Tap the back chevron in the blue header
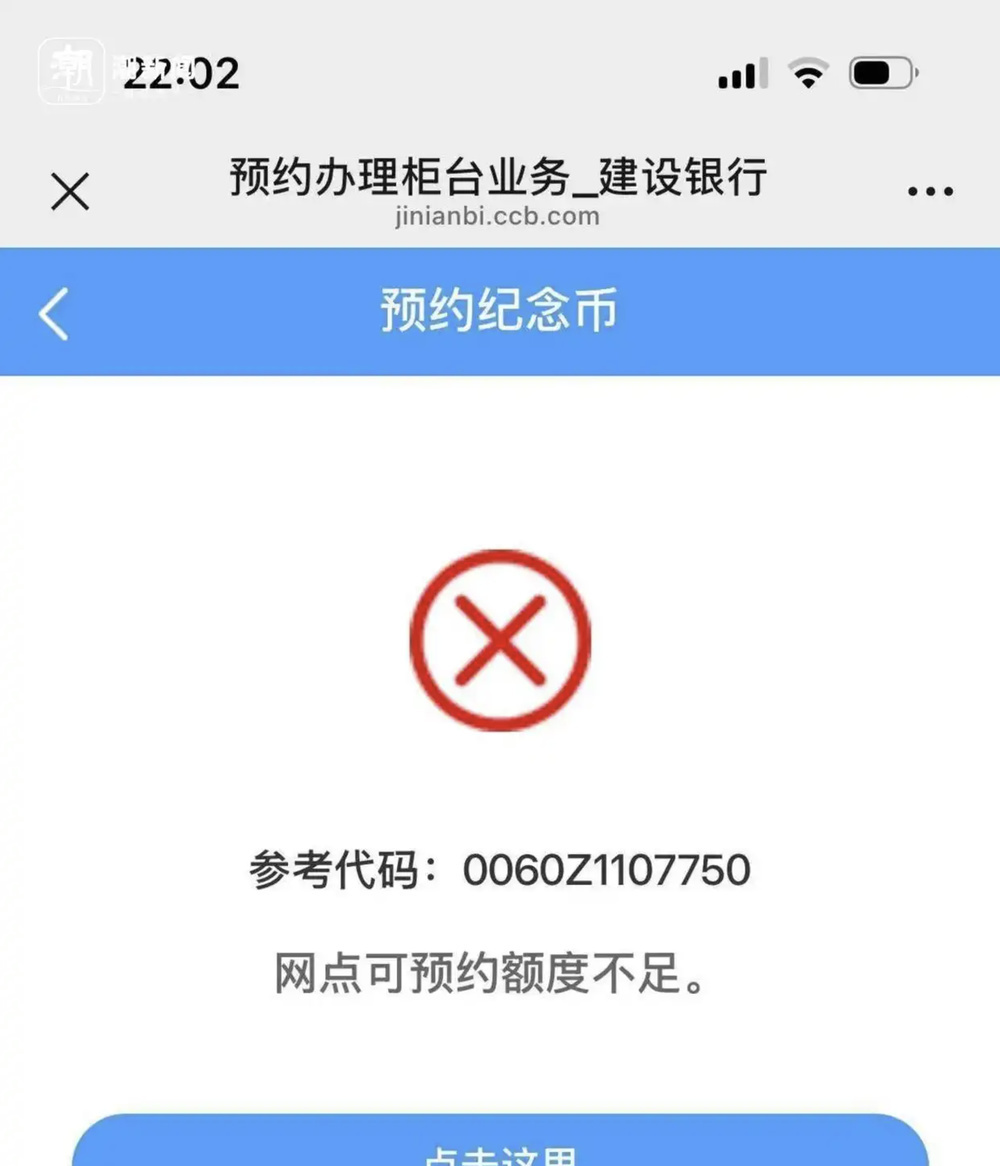This screenshot has height=1166, width=1000. (52, 311)
